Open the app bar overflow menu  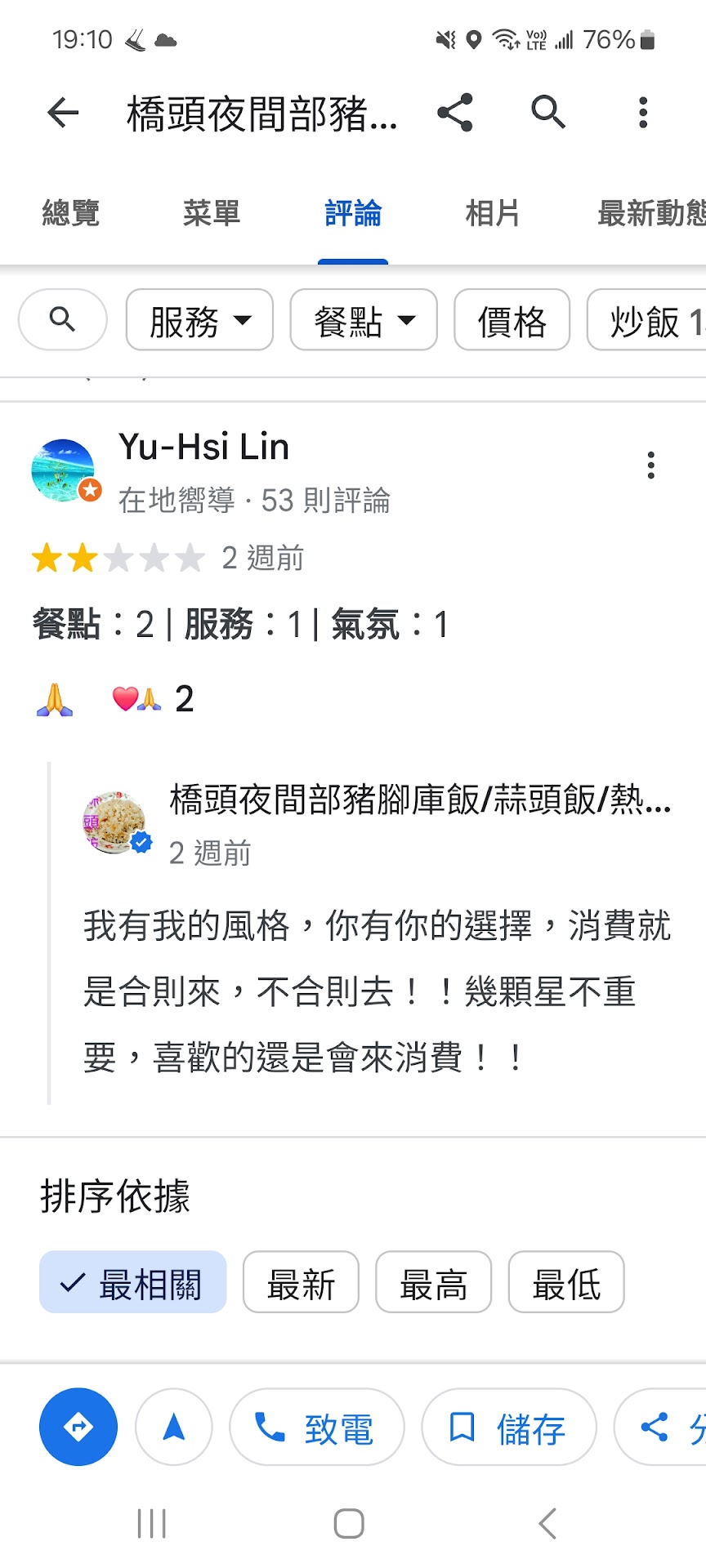[x=643, y=113]
